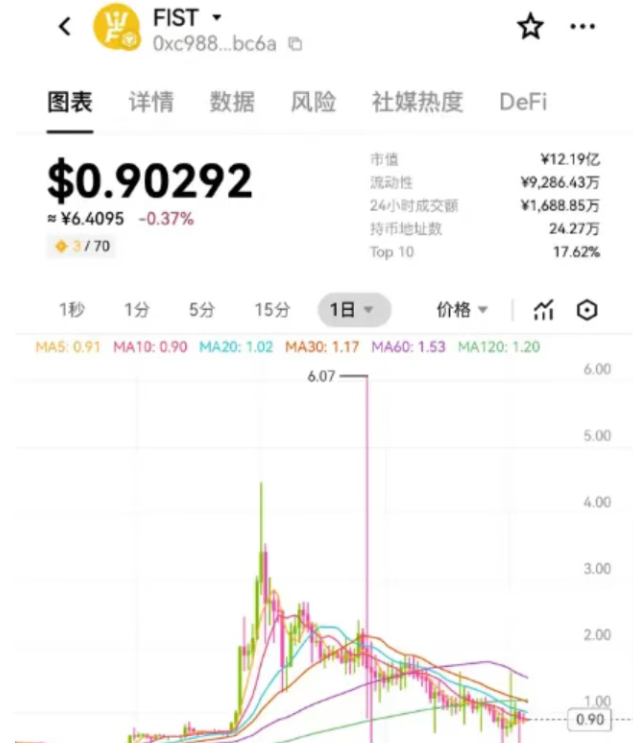633x743 pixels.
Task: Open the chart indicators icon
Action: pos(543,310)
